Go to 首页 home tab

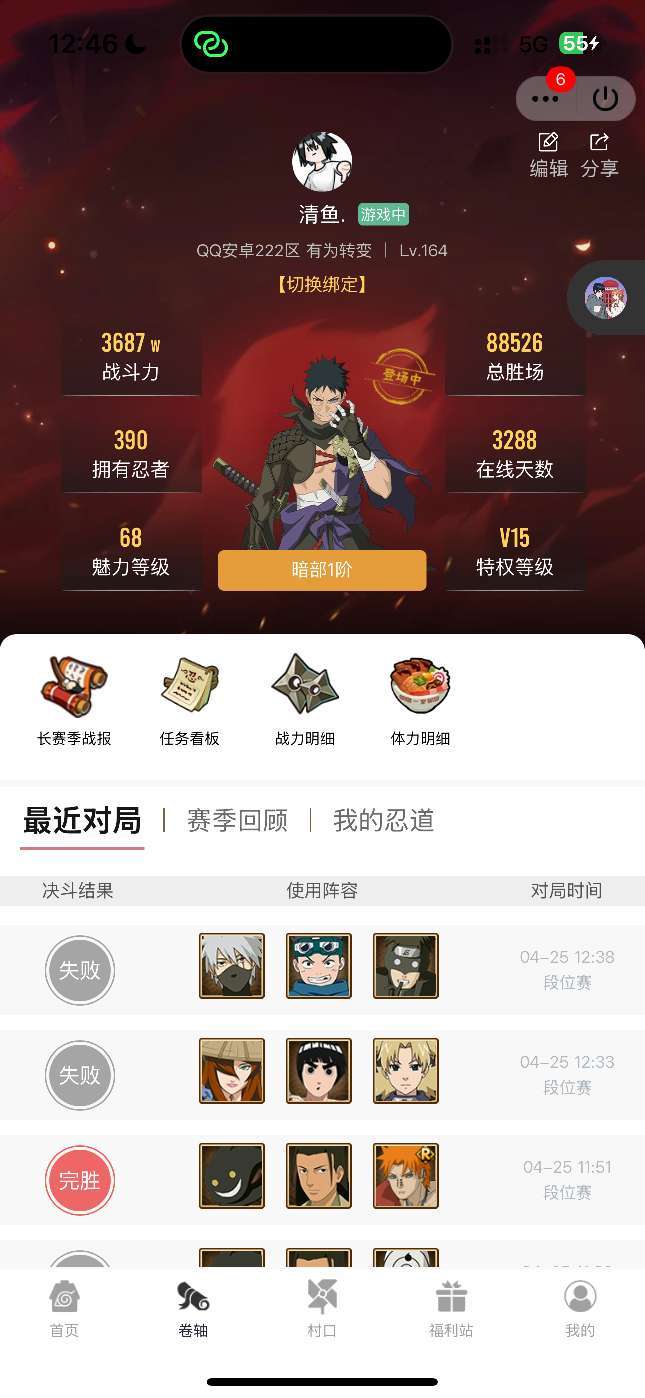click(64, 1309)
